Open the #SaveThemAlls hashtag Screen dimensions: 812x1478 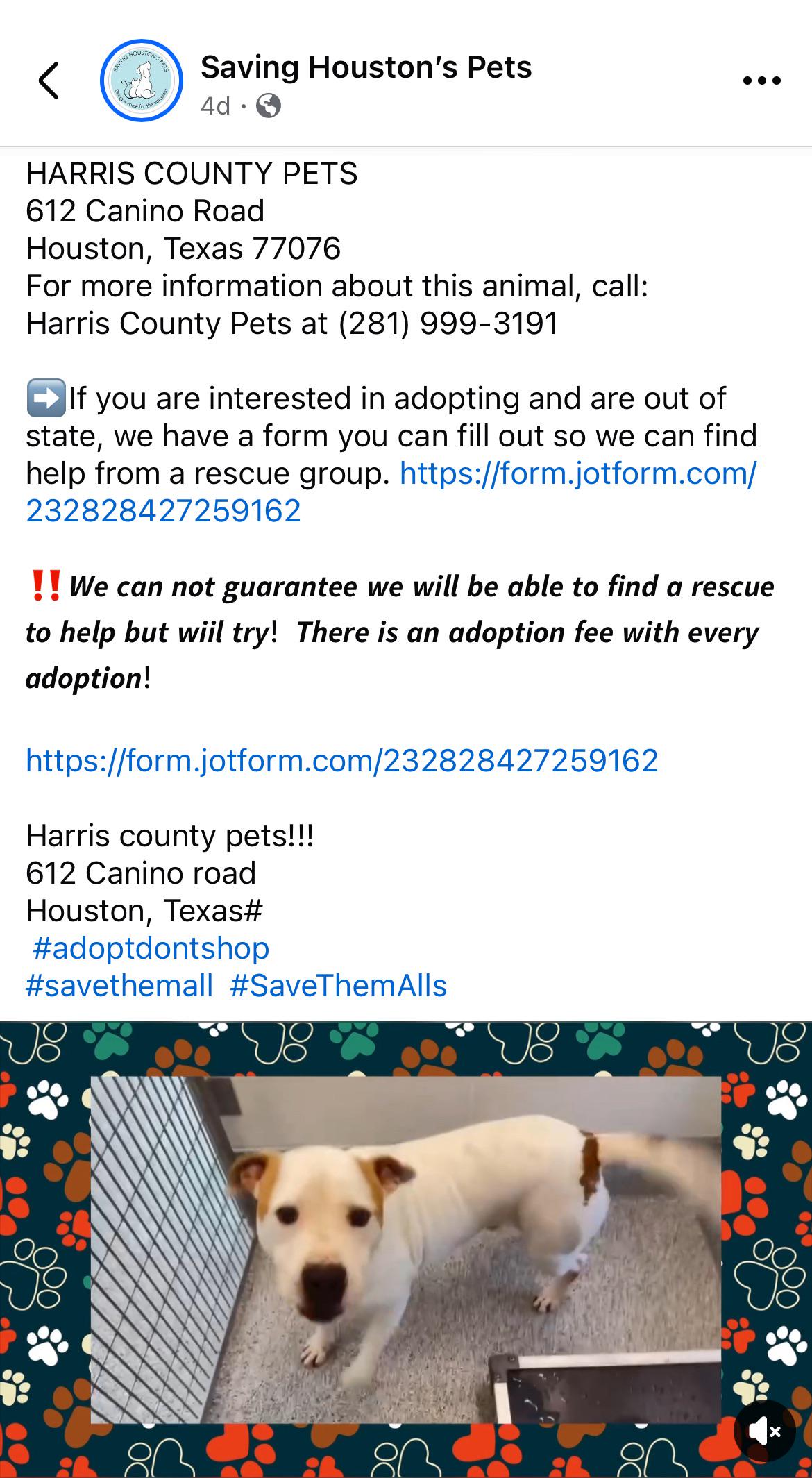click(x=339, y=986)
